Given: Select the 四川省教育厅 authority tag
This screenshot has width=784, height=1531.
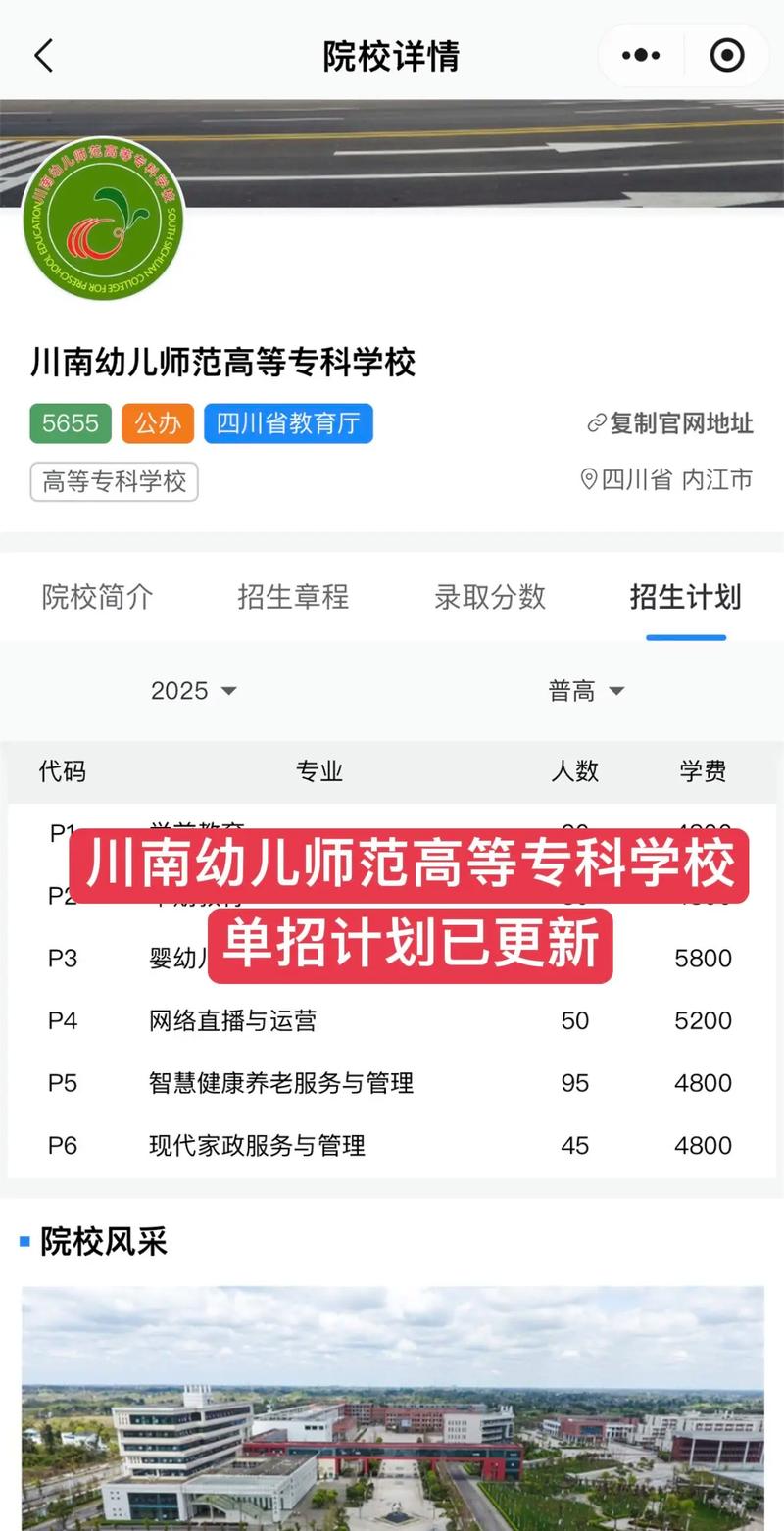Looking at the screenshot, I should [289, 423].
